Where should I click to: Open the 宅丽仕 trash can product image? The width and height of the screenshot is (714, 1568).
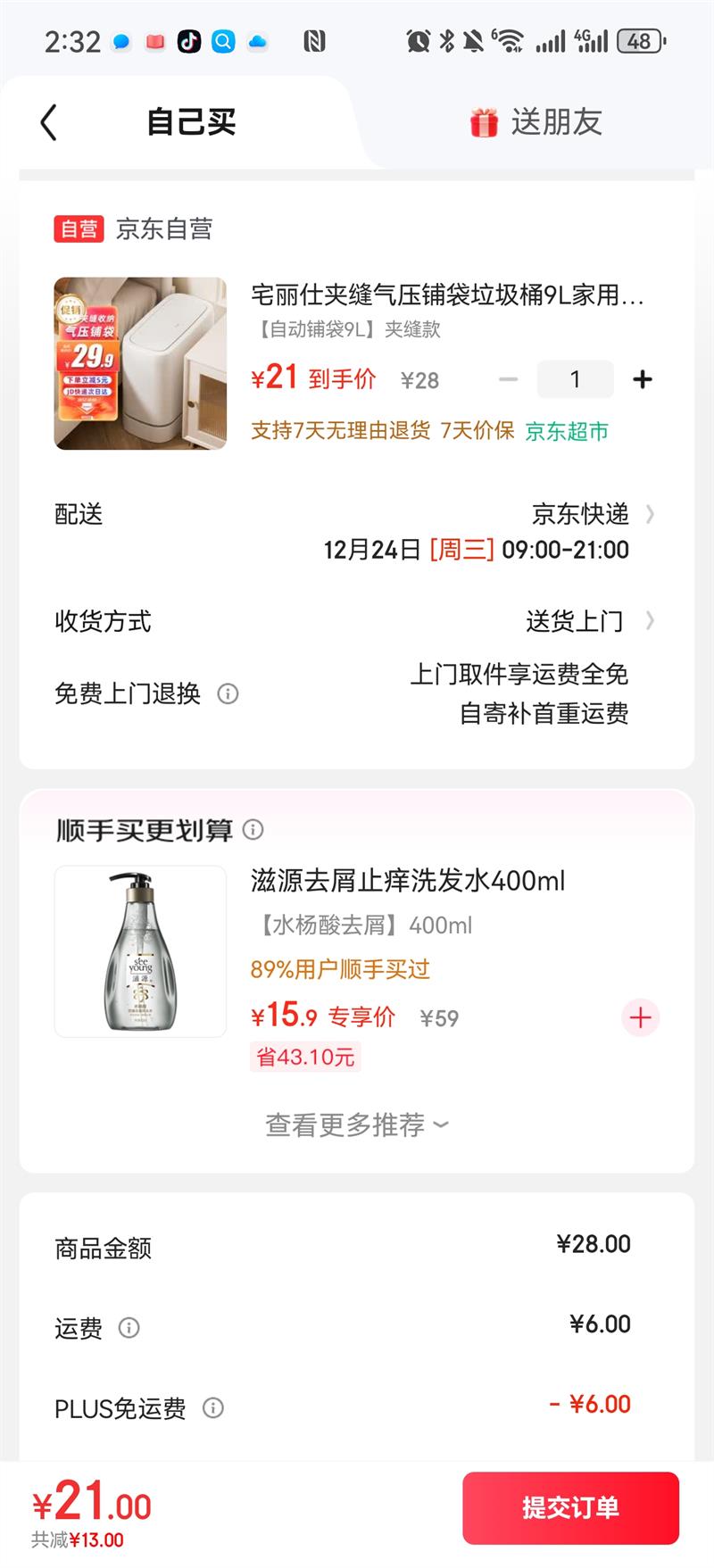click(x=141, y=363)
